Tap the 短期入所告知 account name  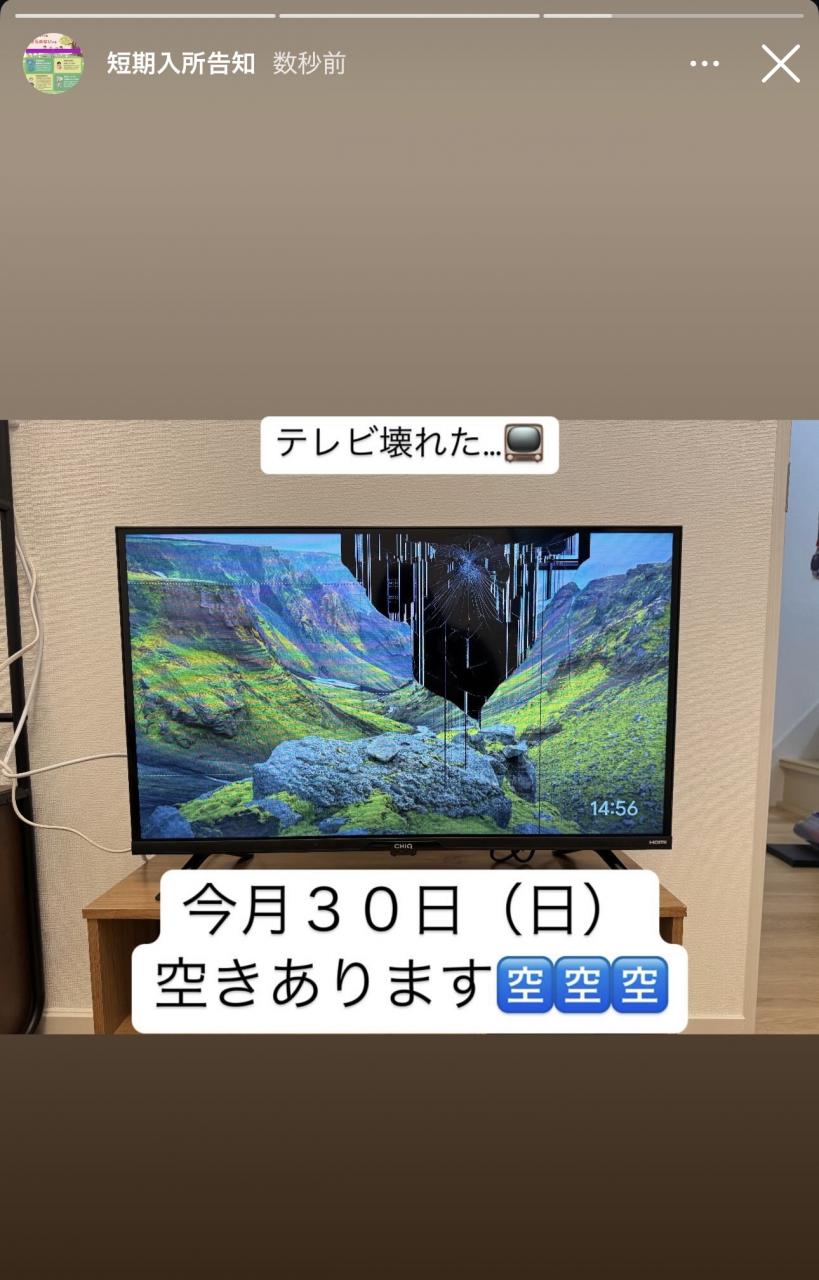click(x=181, y=64)
